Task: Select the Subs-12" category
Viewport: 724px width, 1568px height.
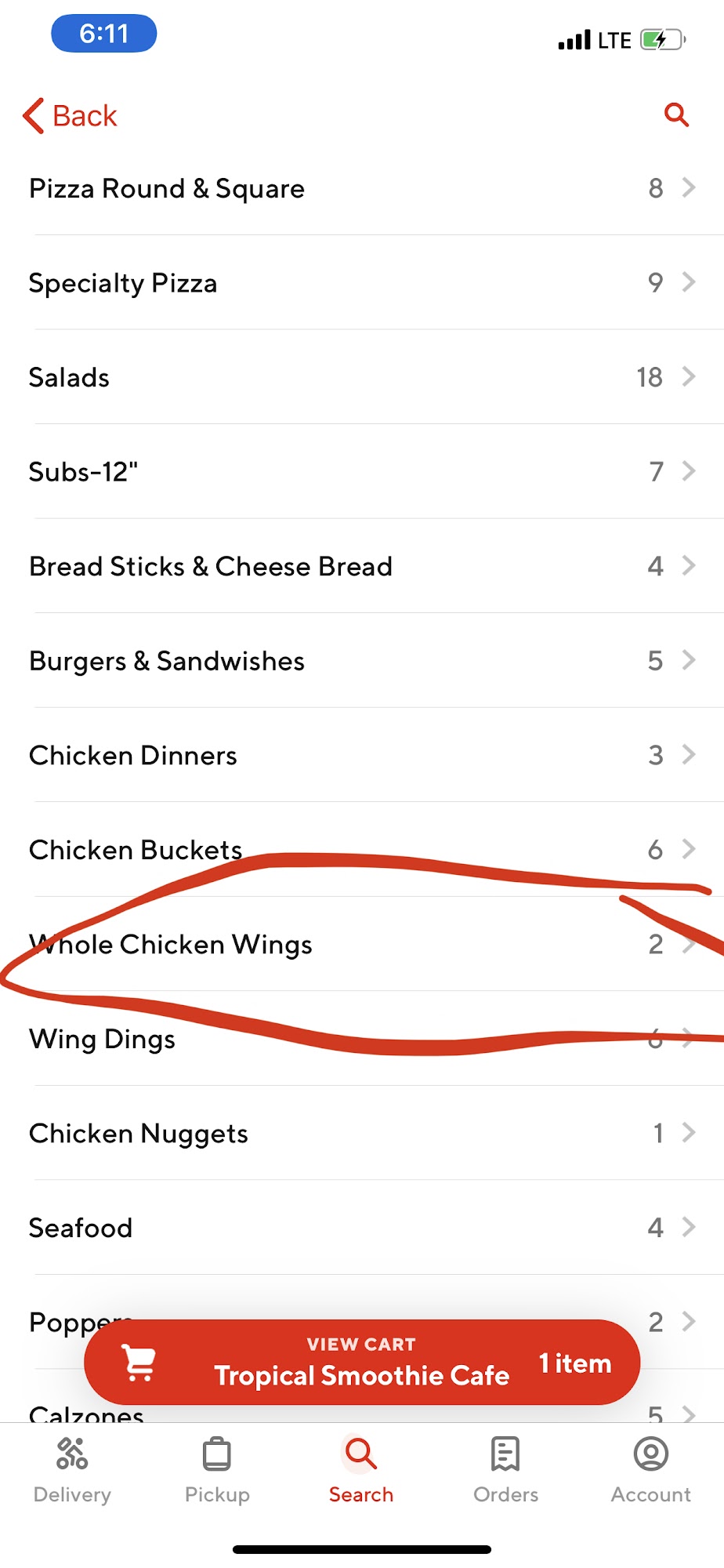Action: (360, 472)
